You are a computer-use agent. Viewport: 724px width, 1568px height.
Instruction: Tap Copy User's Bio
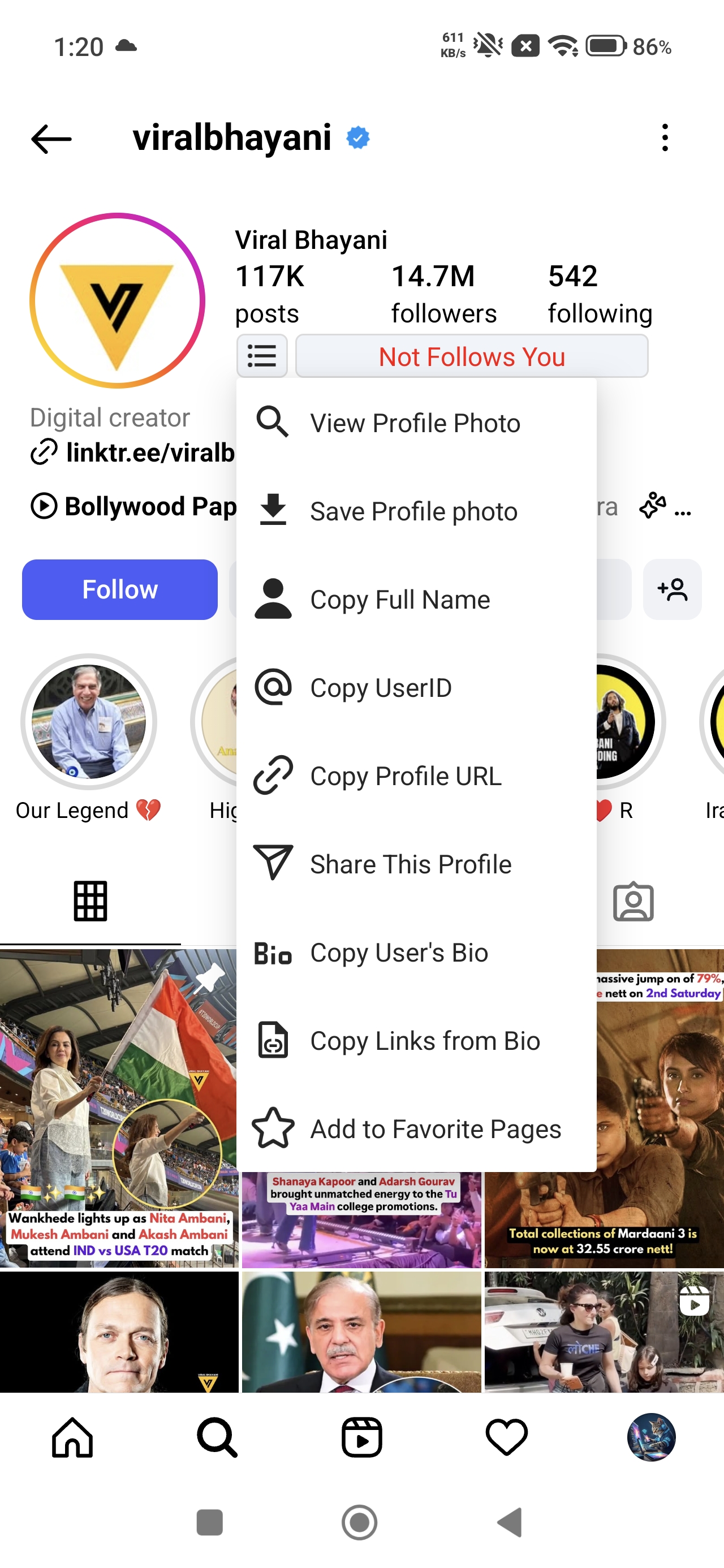click(x=399, y=953)
